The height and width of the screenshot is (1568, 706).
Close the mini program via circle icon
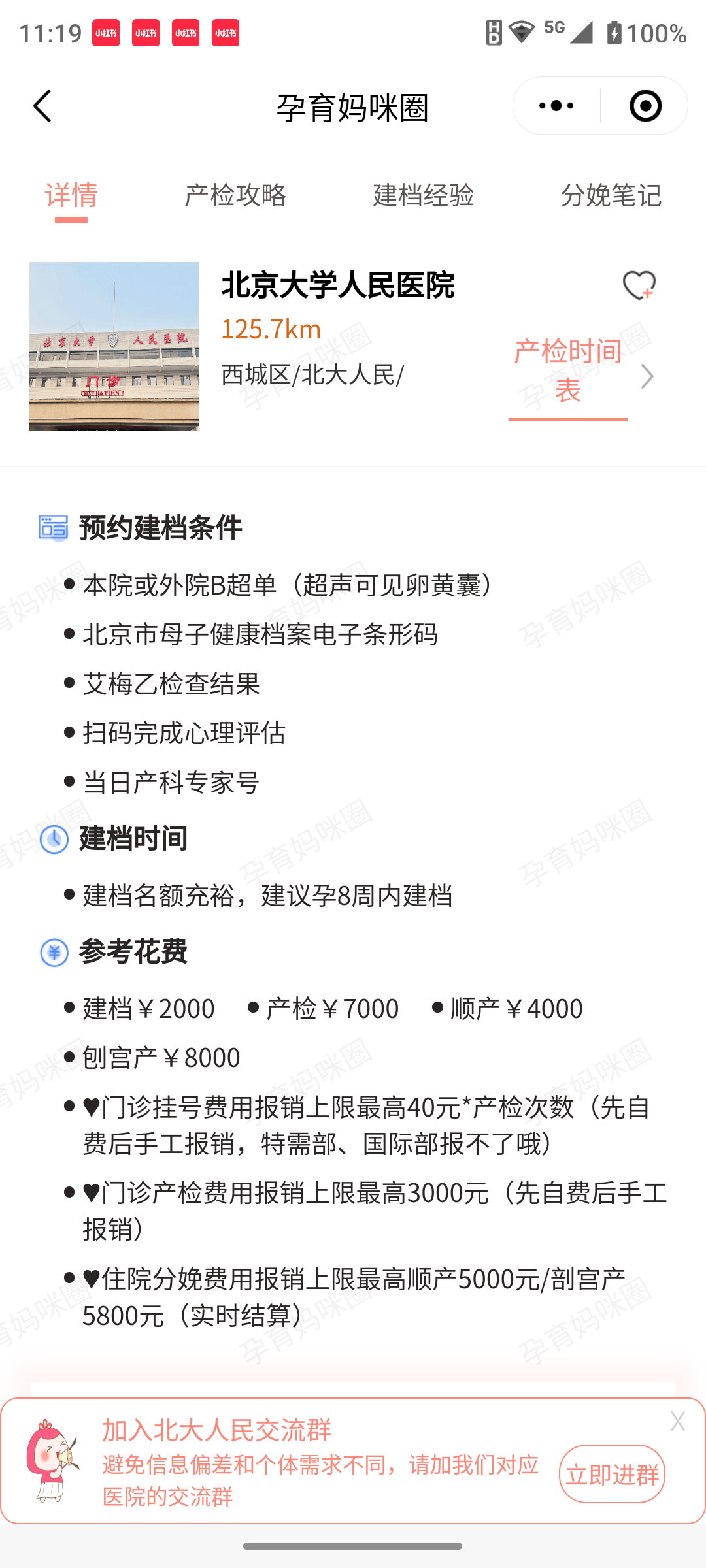pyautogui.click(x=645, y=106)
